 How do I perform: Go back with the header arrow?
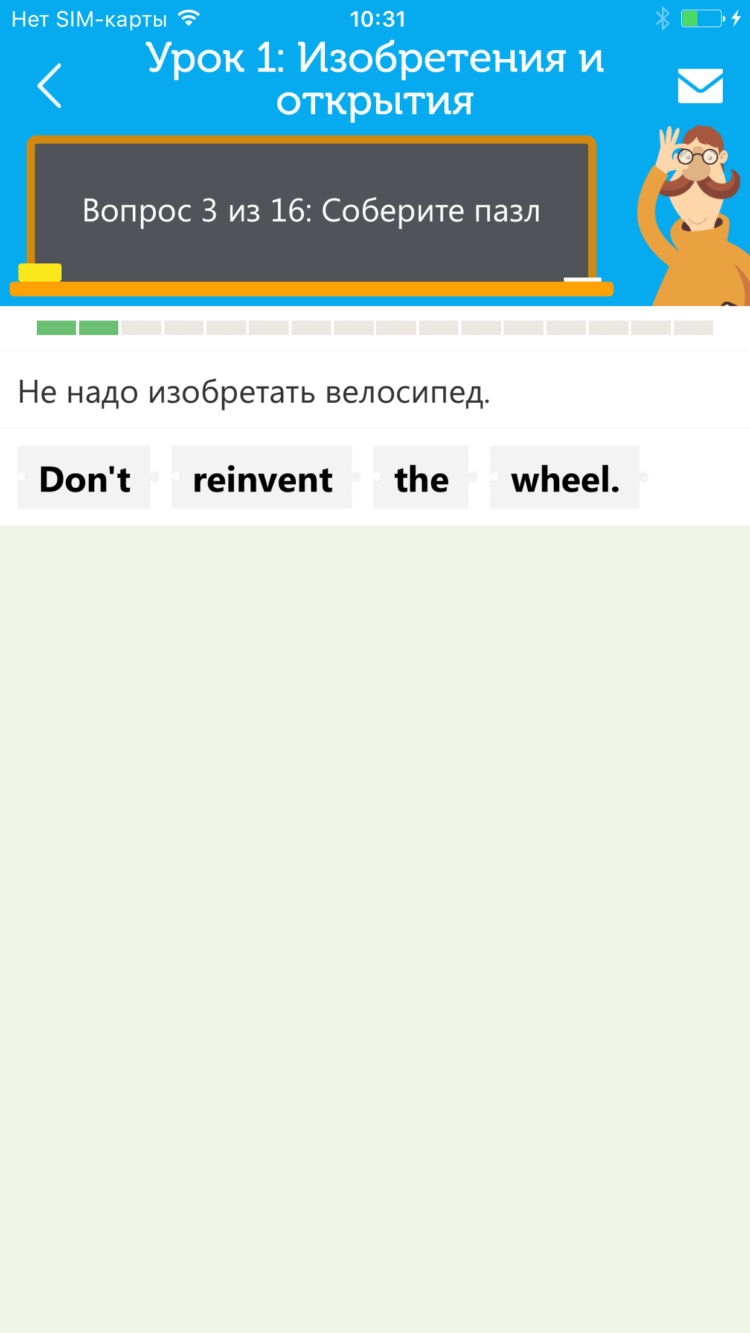(49, 86)
